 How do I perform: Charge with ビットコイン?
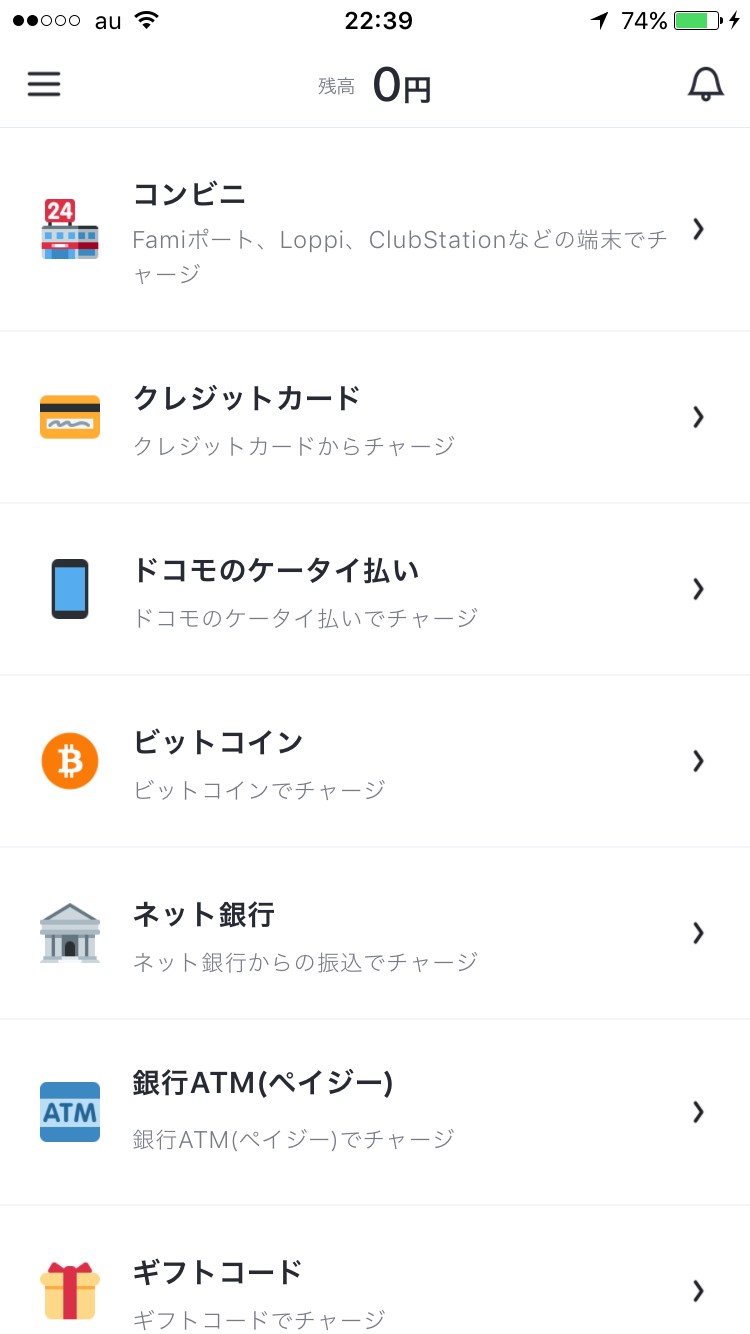375,761
